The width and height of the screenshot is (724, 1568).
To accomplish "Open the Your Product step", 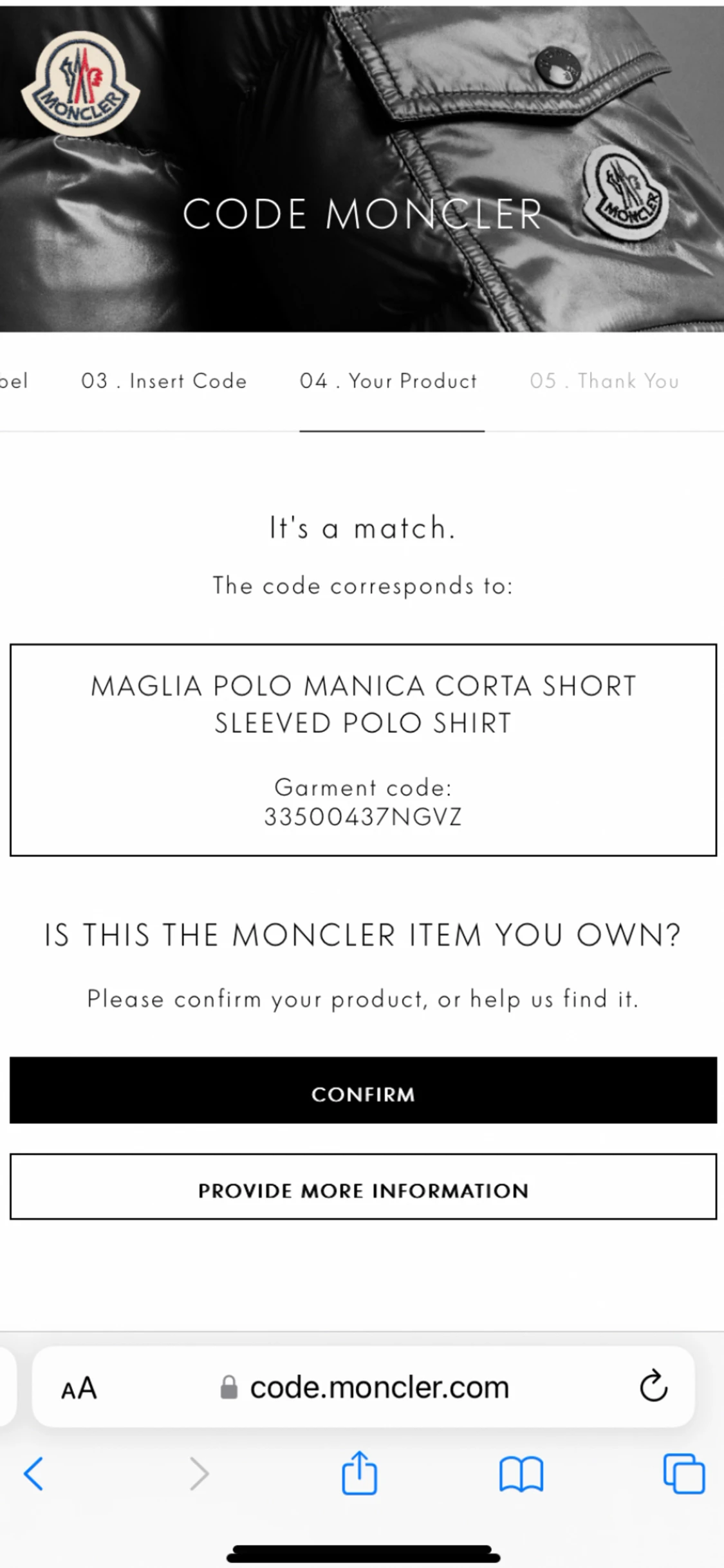I will pos(387,381).
